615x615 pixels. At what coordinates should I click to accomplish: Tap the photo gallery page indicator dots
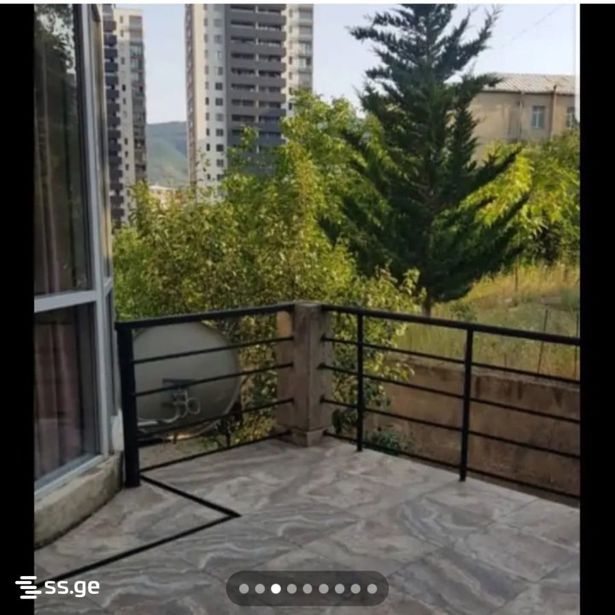(307, 589)
